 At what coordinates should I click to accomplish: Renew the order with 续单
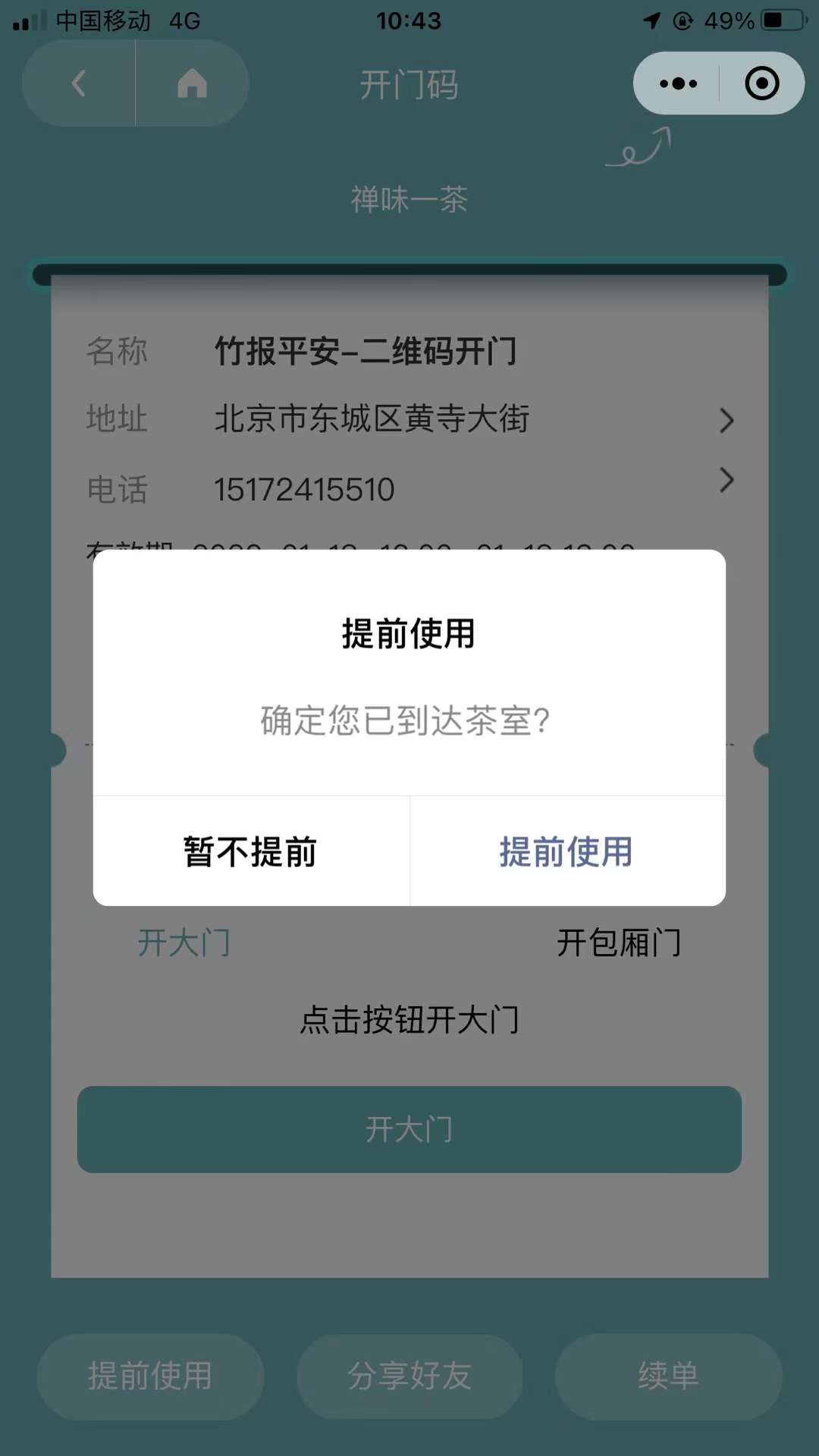668,1376
